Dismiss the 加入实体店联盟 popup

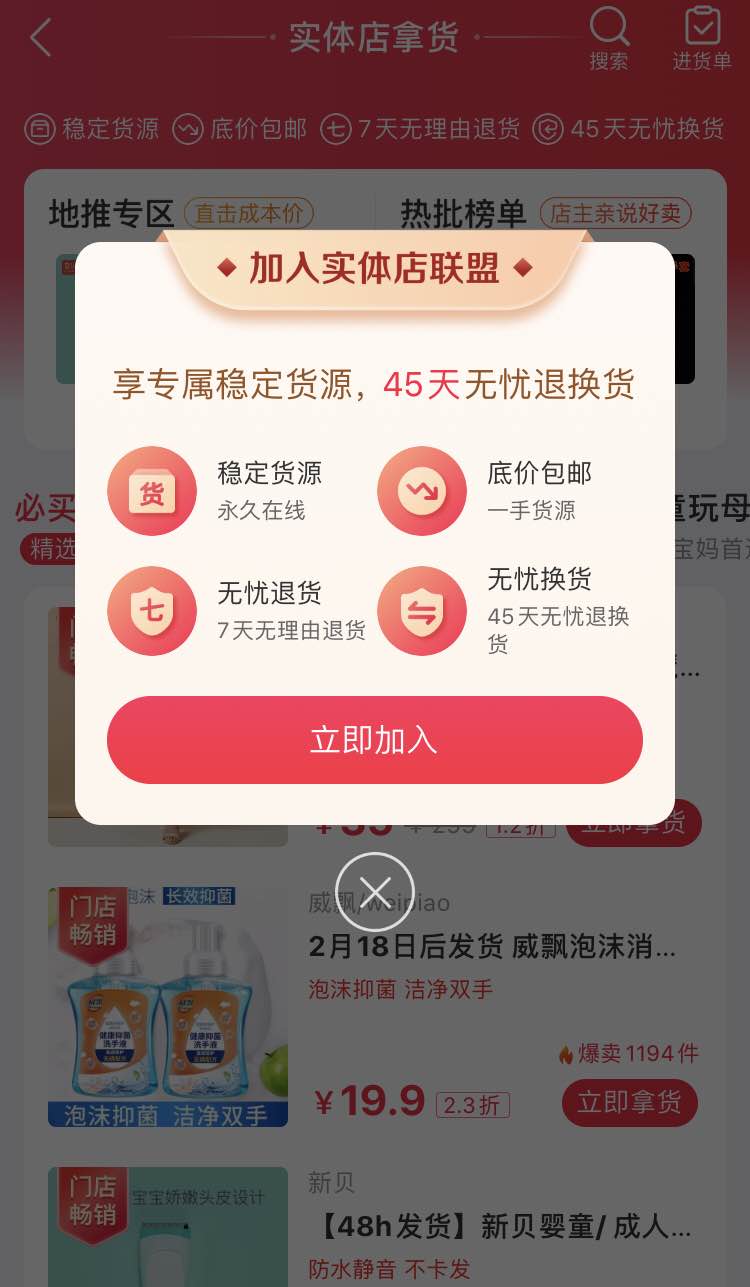pyautogui.click(x=374, y=891)
